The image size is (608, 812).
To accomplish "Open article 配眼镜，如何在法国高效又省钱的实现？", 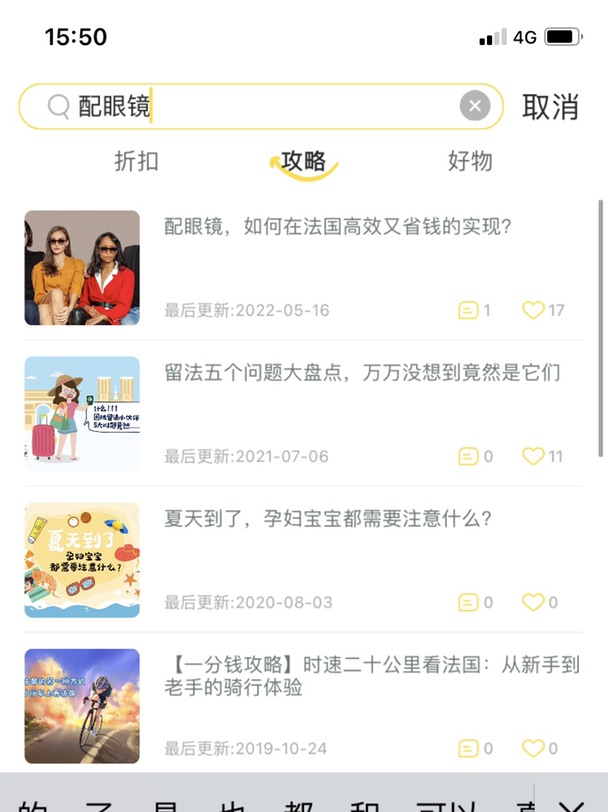I will click(x=338, y=227).
